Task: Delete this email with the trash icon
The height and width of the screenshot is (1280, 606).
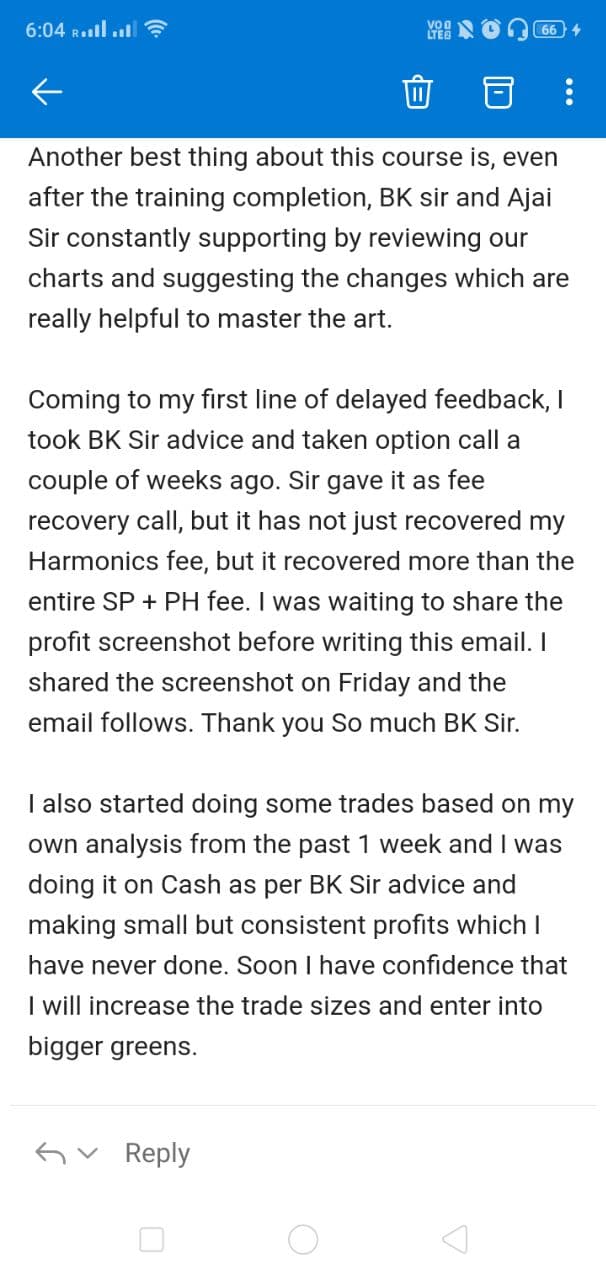Action: point(416,92)
